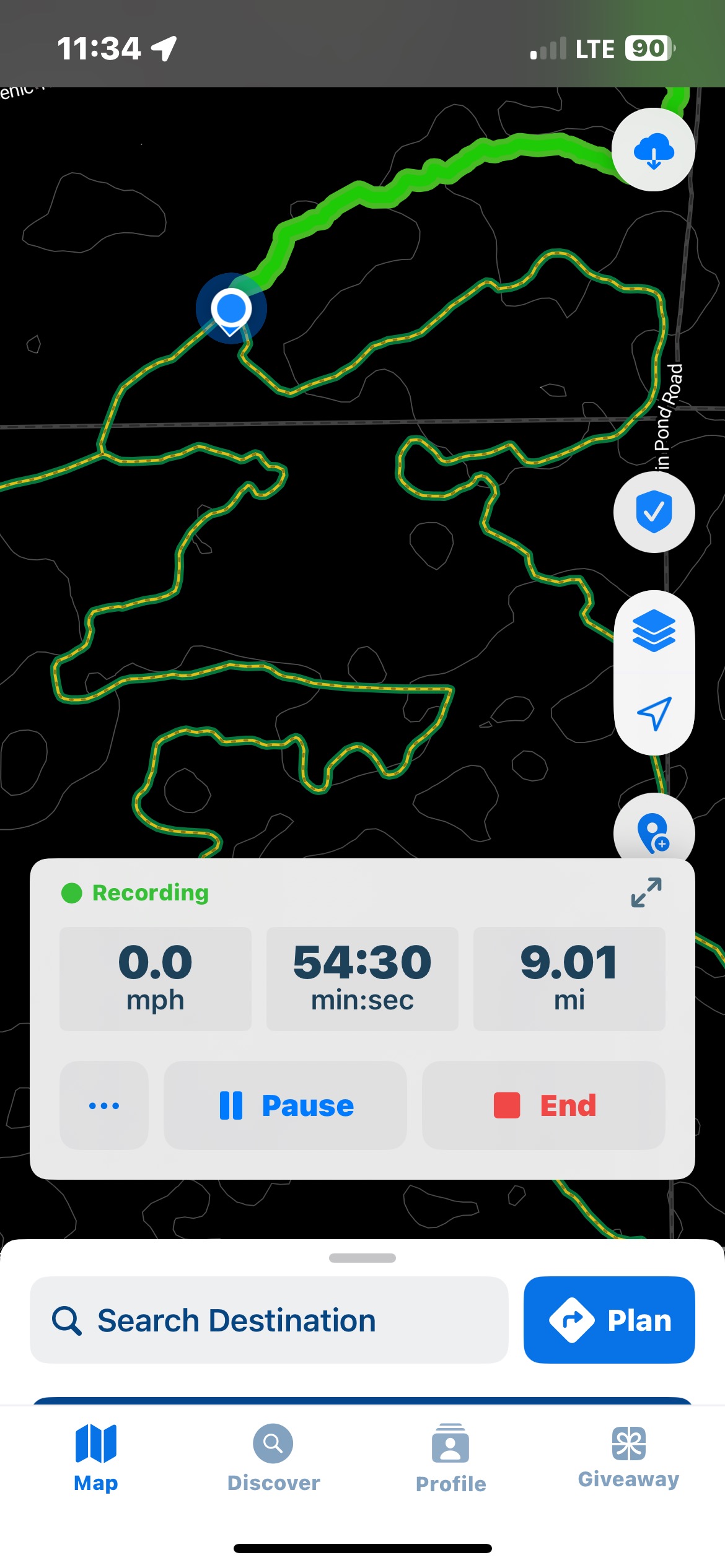Expand the recording stats panel

click(x=646, y=892)
